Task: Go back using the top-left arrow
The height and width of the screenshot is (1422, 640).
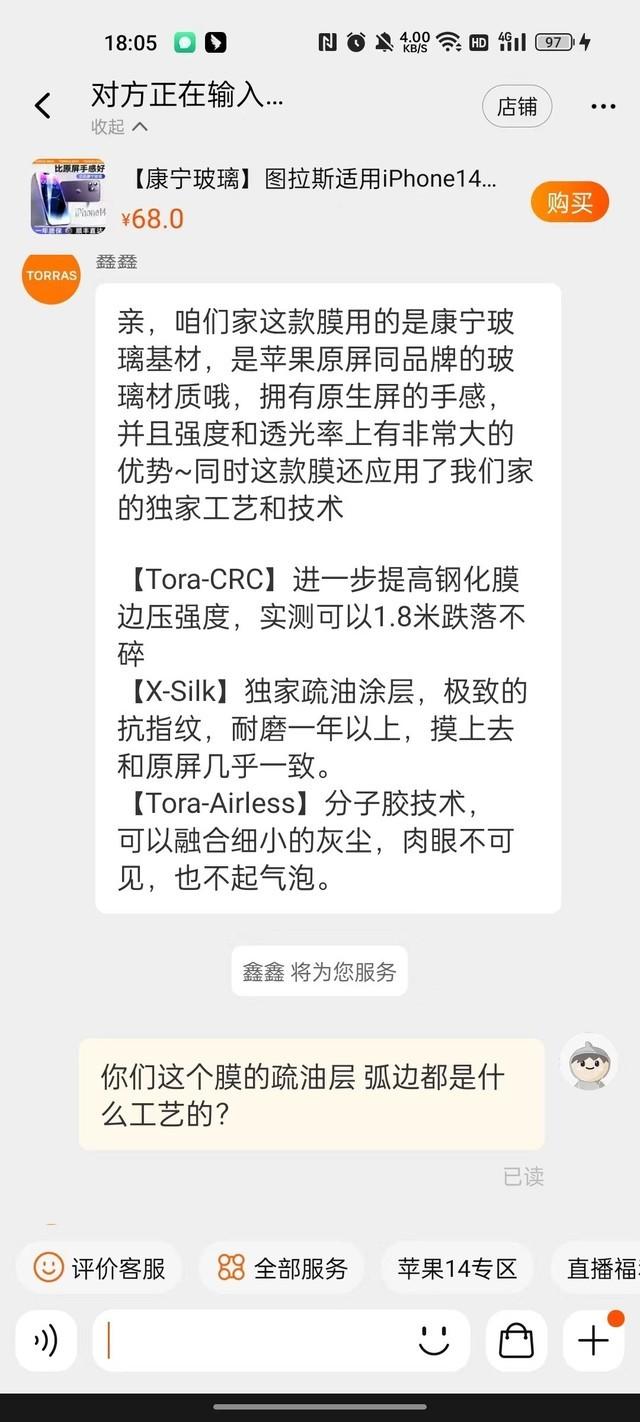Action: (42, 105)
